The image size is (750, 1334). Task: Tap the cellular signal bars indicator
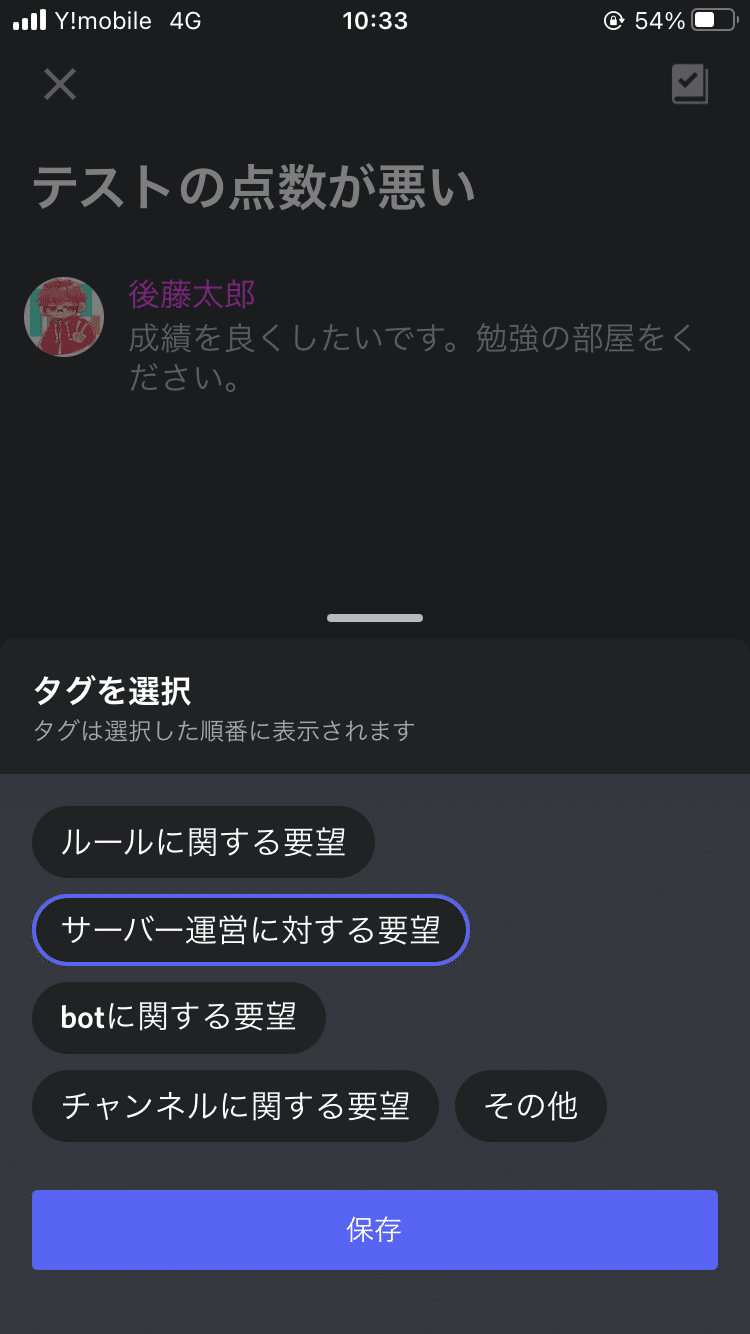pyautogui.click(x=30, y=18)
